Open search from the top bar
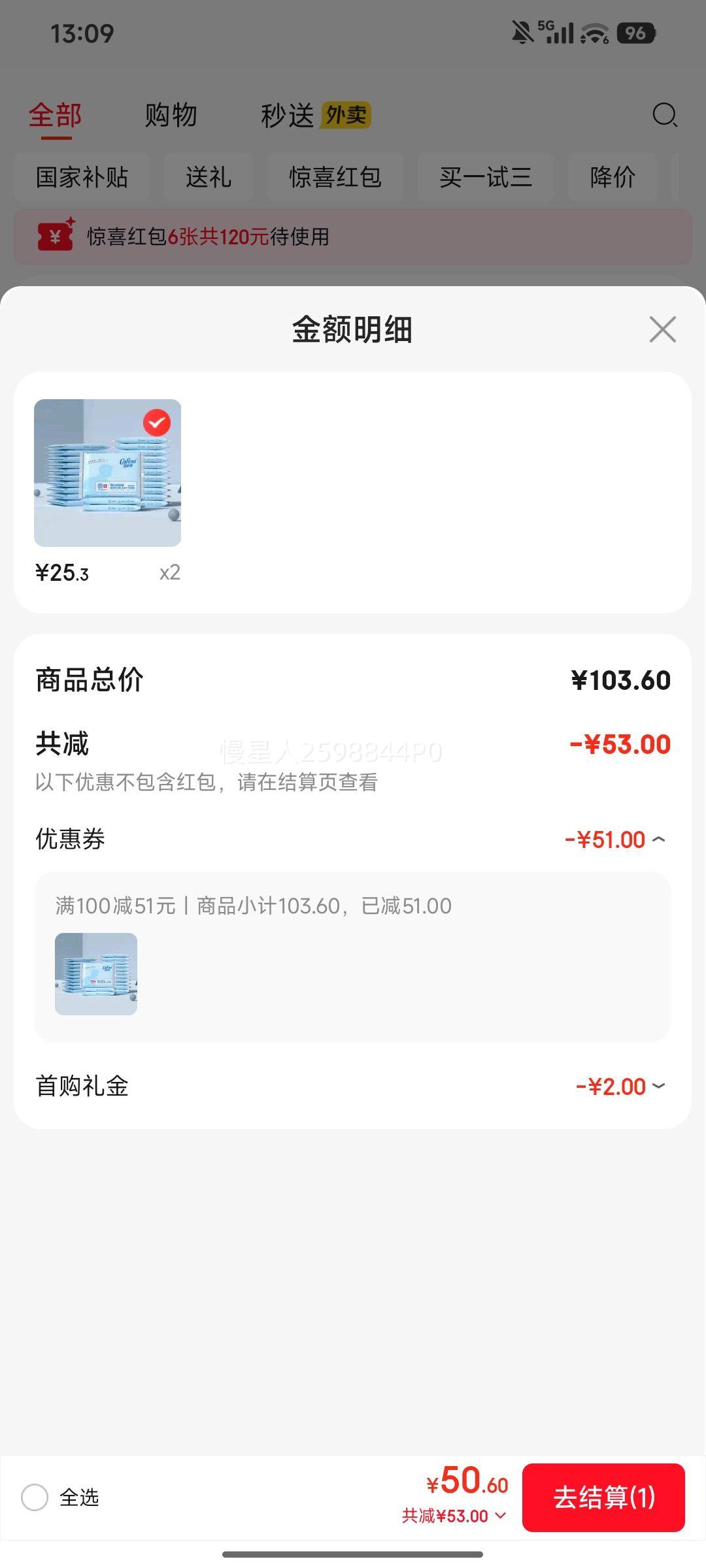Screen dimensions: 706x1568 pos(665,116)
